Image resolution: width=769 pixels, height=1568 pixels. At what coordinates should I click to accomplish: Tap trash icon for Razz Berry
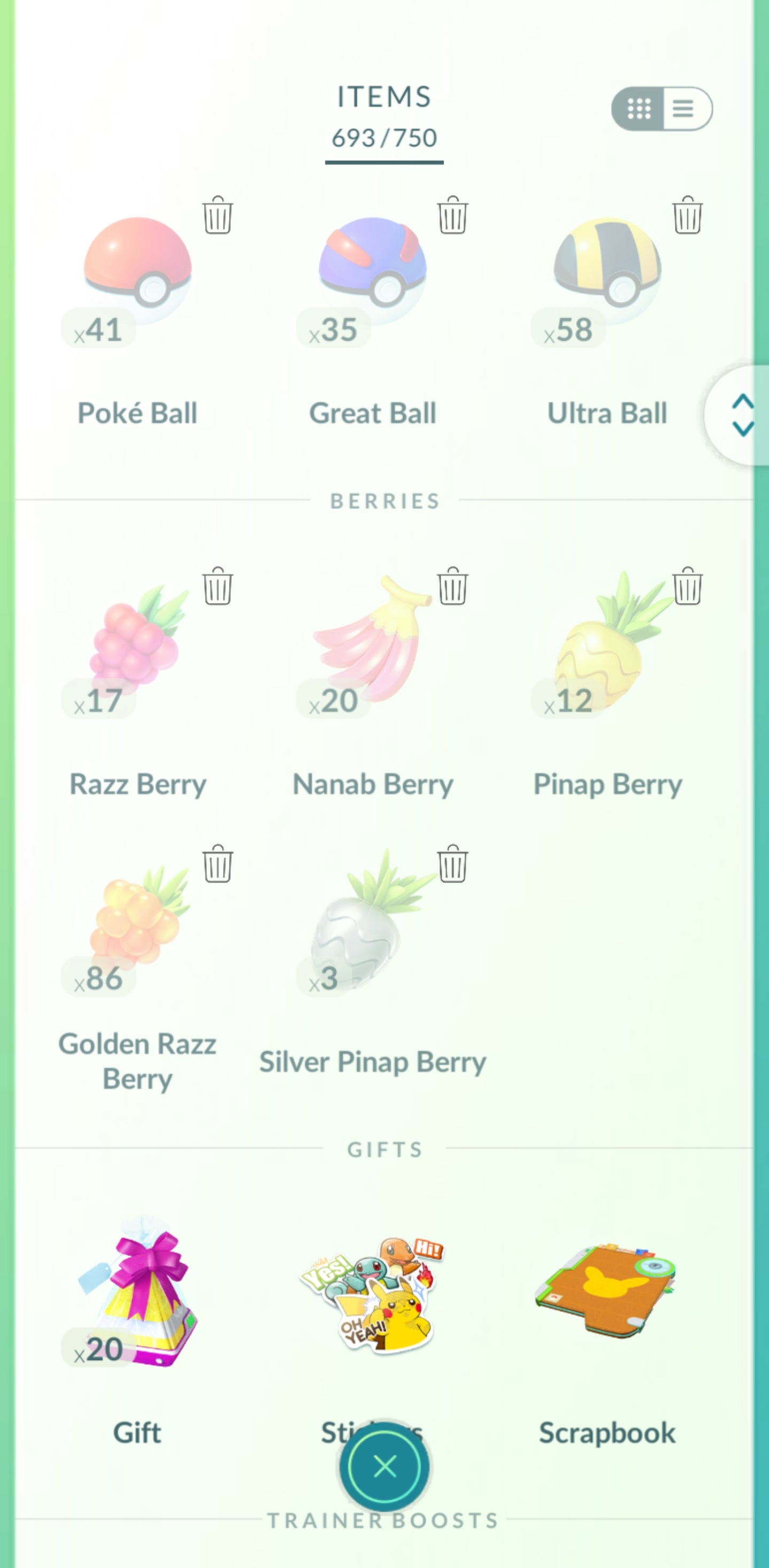pyautogui.click(x=217, y=586)
